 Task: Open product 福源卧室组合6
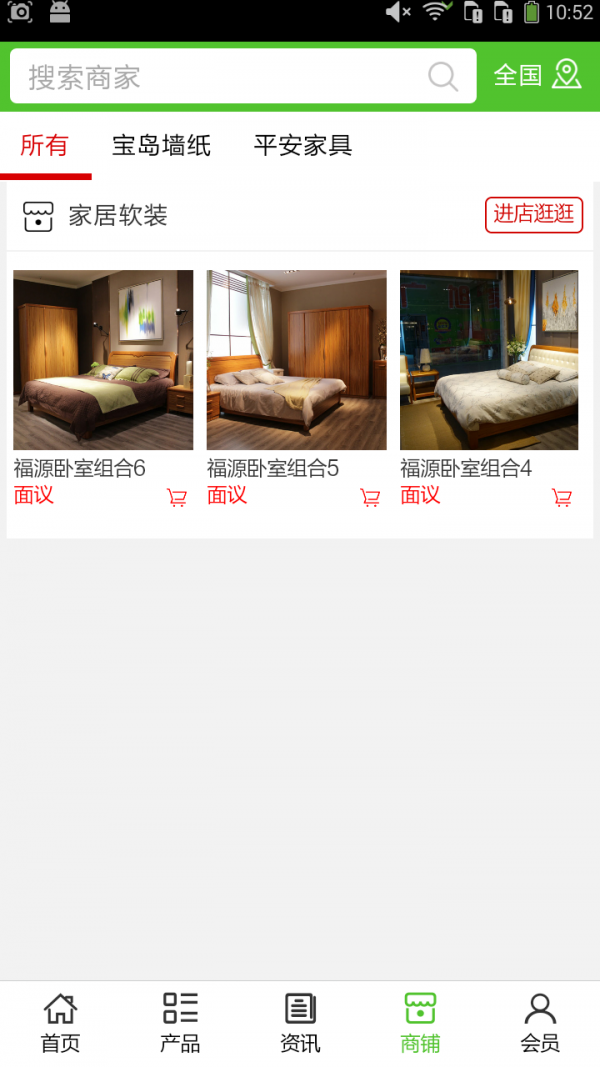[x=103, y=360]
